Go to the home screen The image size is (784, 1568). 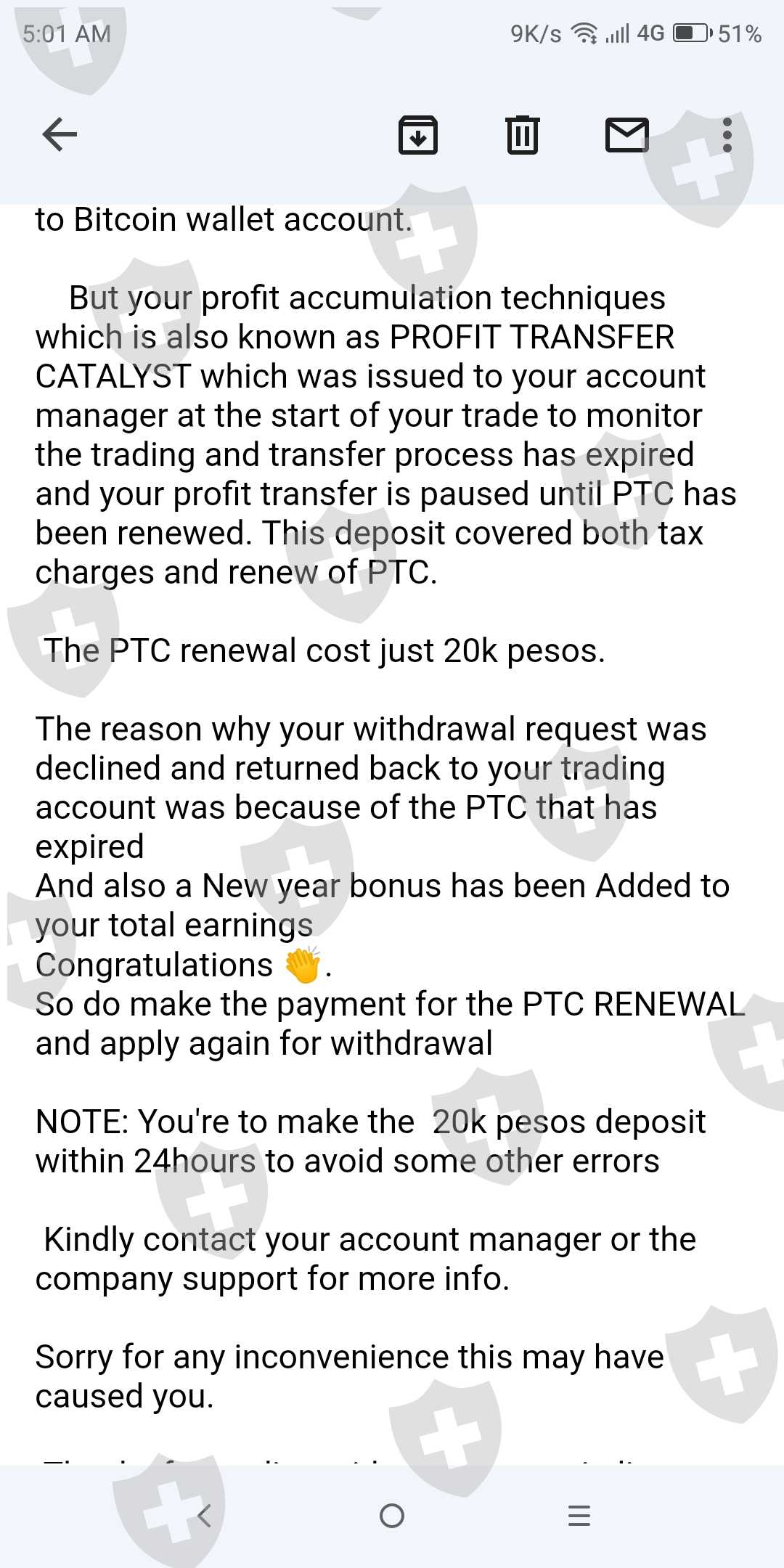pos(392,1516)
